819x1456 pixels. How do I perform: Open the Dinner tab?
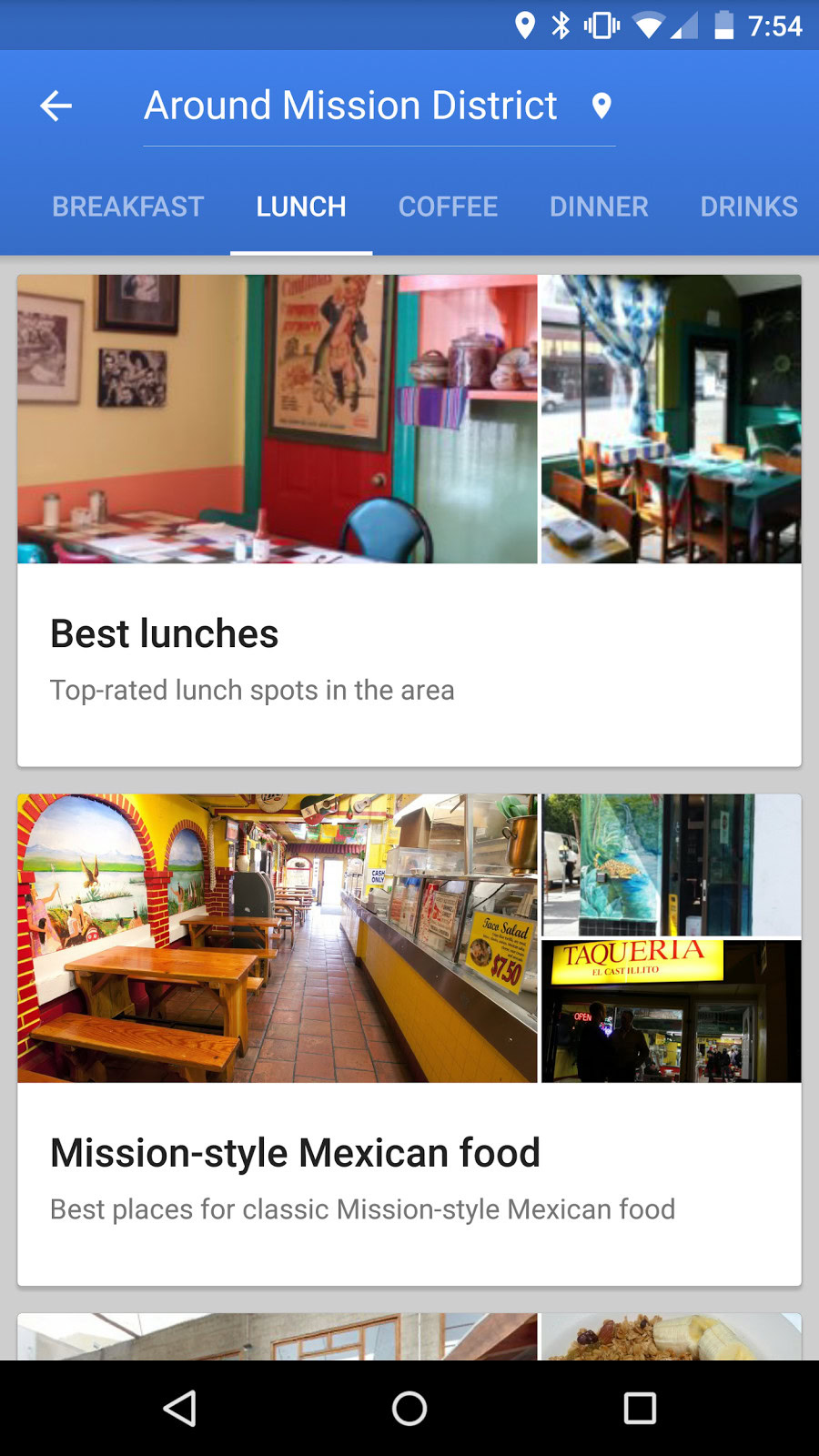pos(599,207)
